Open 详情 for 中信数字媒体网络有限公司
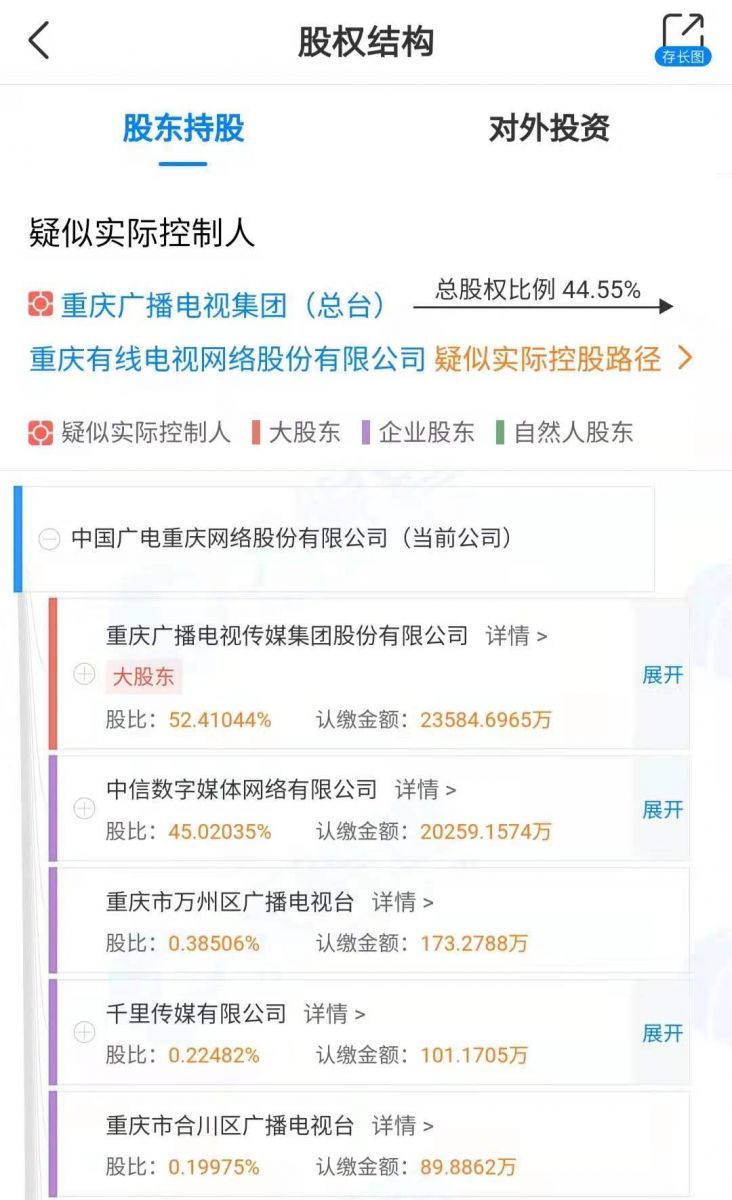The height and width of the screenshot is (1200, 732). pos(425,789)
